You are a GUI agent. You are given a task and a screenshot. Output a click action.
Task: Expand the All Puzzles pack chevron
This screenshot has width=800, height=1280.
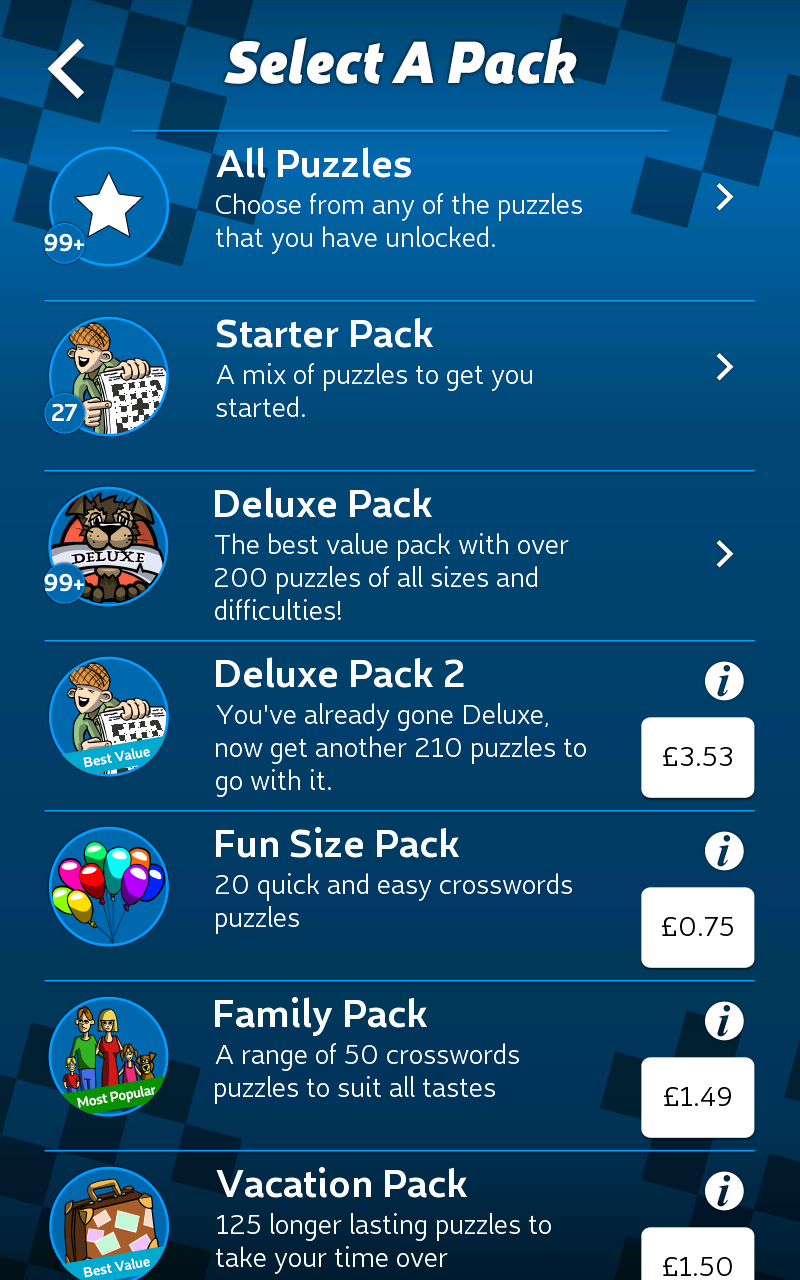pos(724,197)
